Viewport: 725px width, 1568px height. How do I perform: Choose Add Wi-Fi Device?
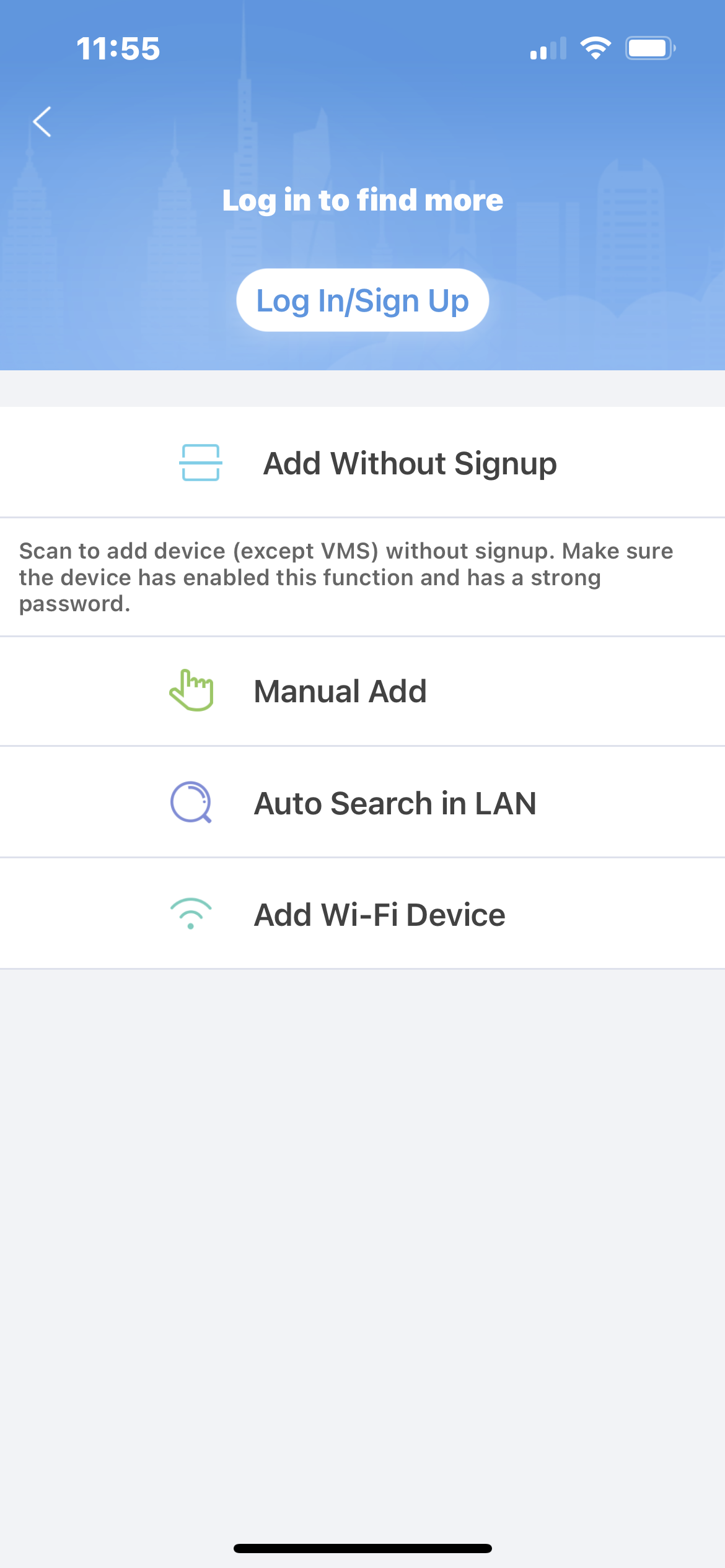click(362, 915)
